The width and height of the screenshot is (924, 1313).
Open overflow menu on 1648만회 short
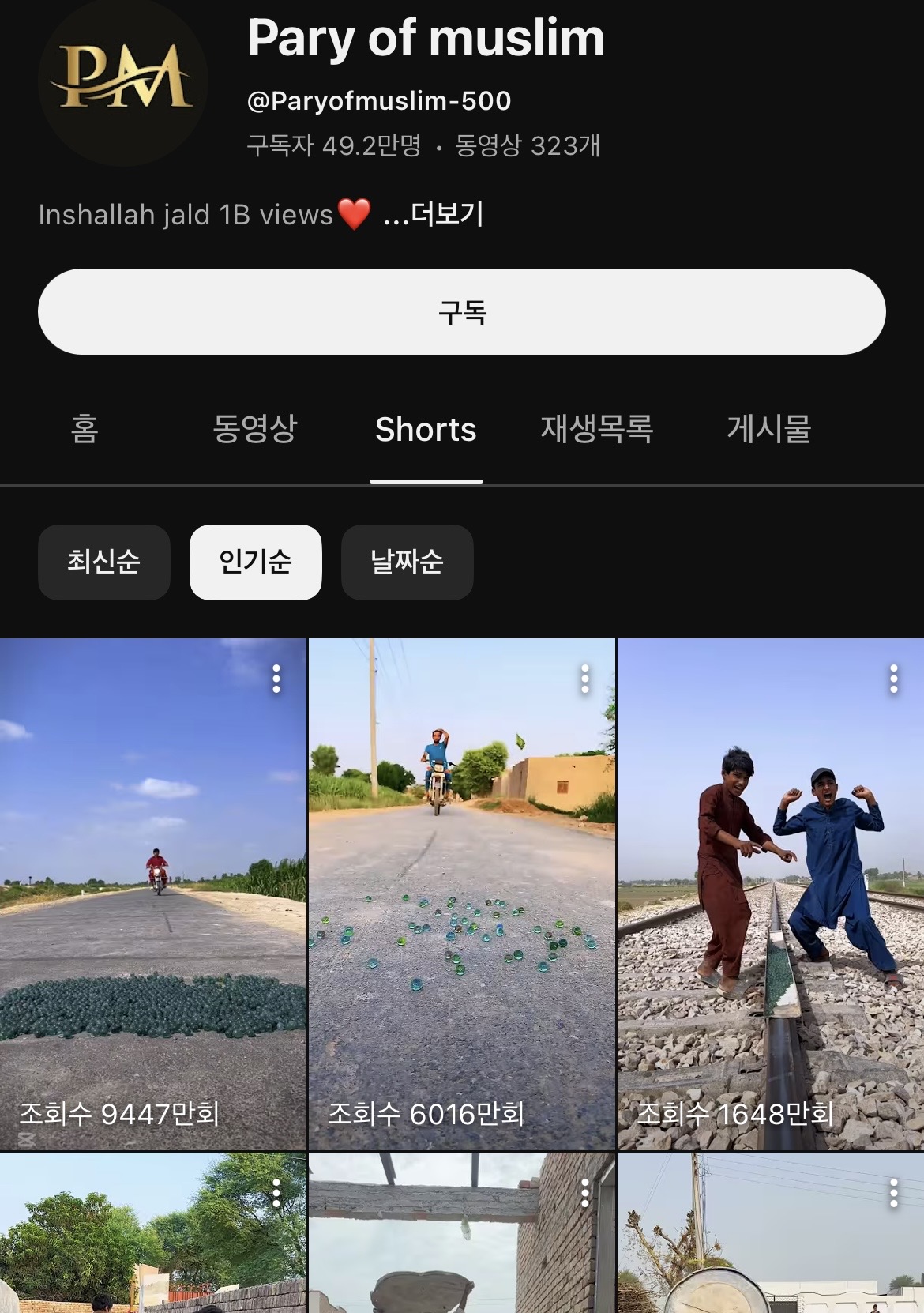(x=894, y=679)
